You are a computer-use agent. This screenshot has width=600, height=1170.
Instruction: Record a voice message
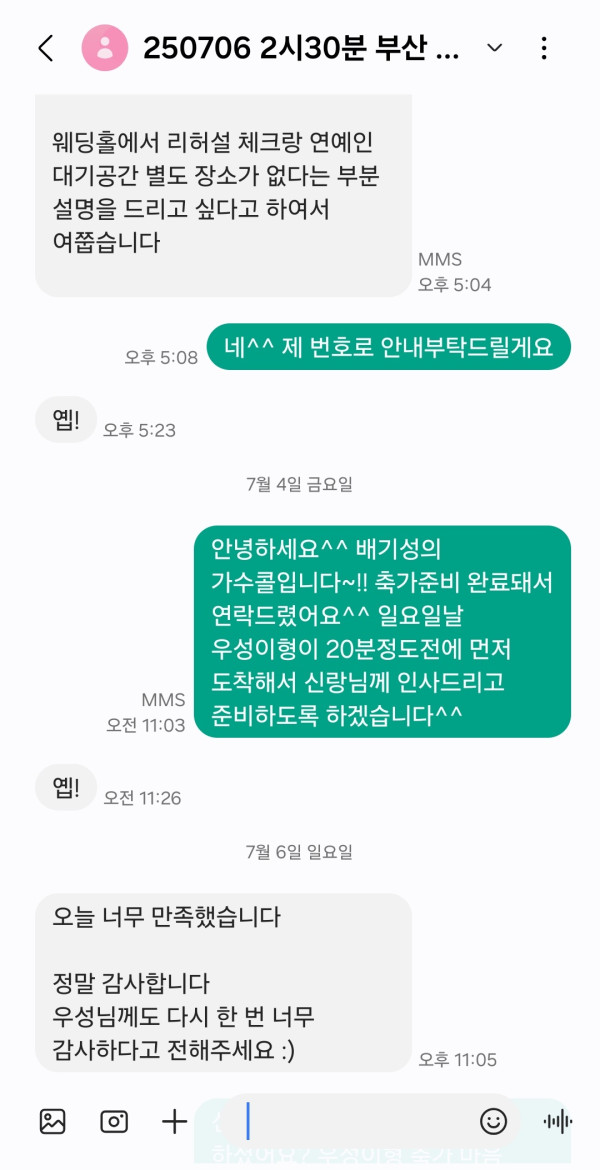(557, 1121)
